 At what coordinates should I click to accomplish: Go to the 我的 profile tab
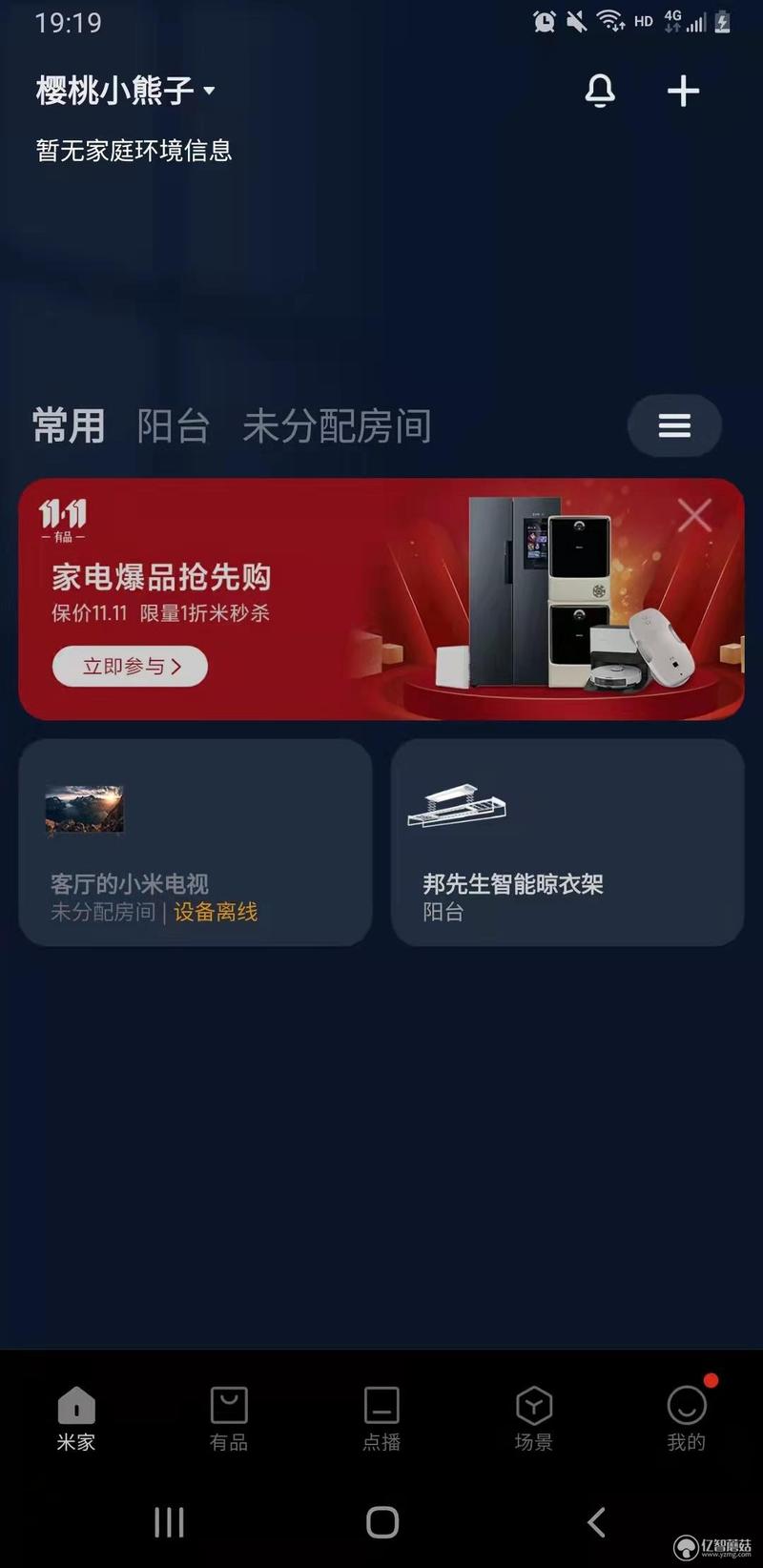coord(686,1419)
